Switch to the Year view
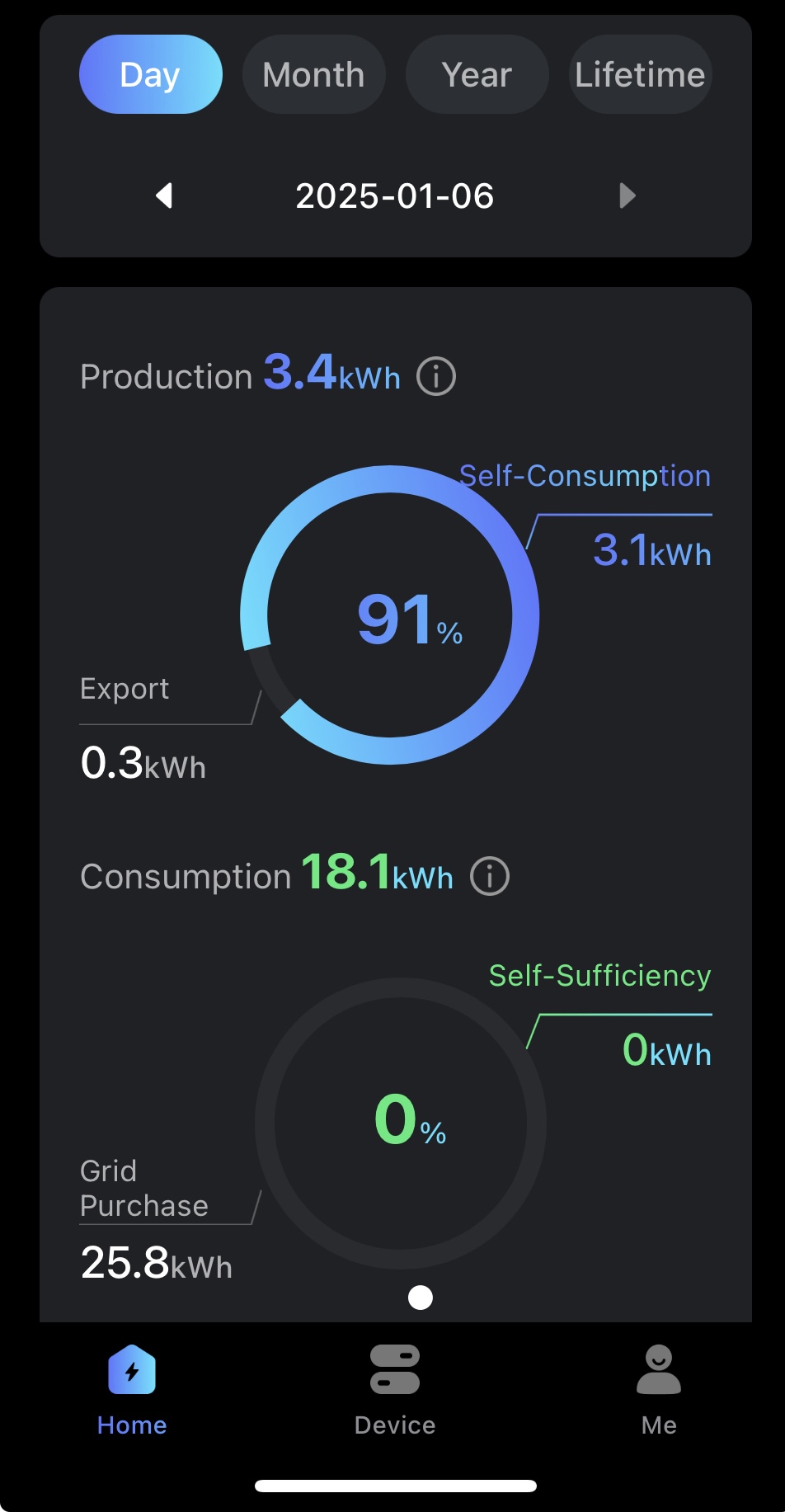The image size is (785, 1512). click(x=477, y=74)
